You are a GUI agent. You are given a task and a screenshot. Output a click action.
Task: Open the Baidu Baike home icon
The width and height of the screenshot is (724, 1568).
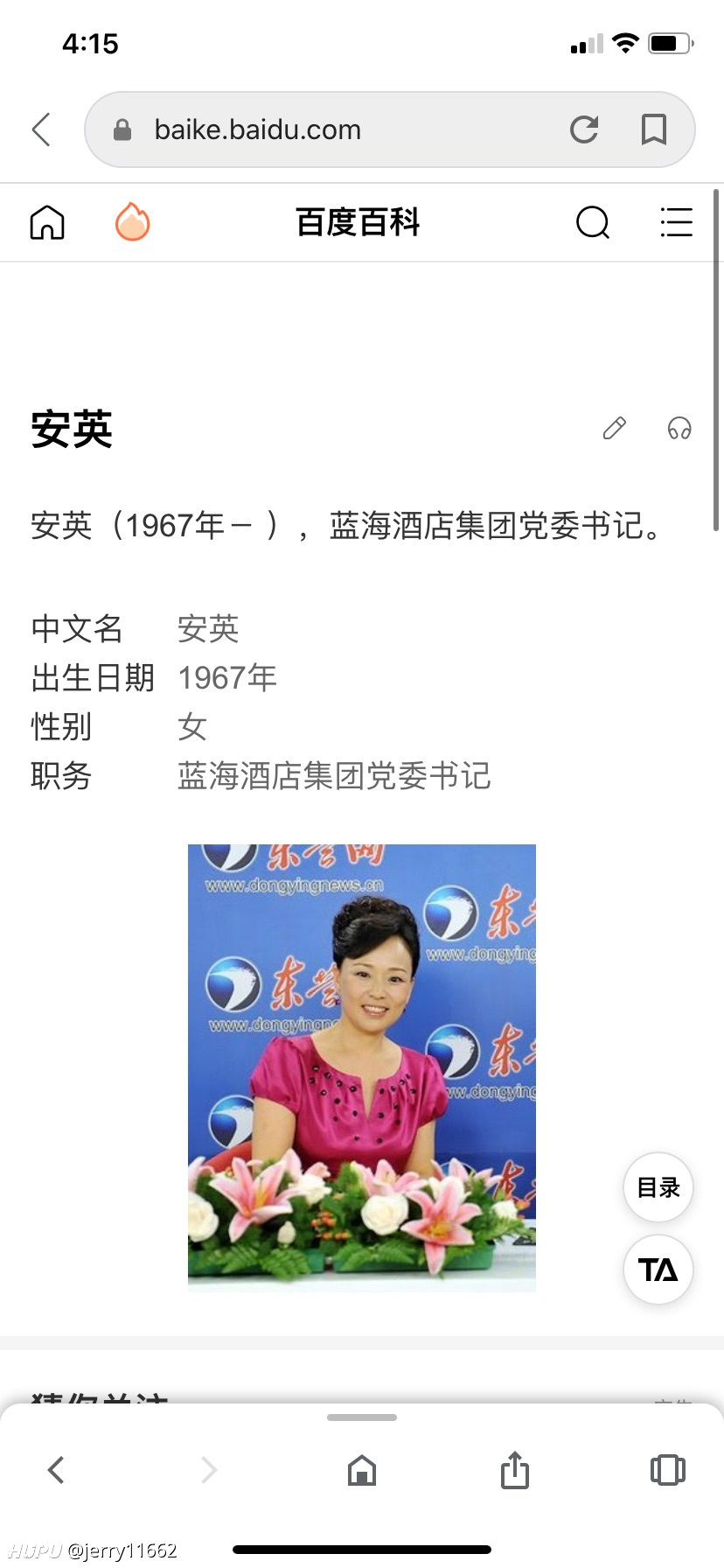[x=47, y=222]
